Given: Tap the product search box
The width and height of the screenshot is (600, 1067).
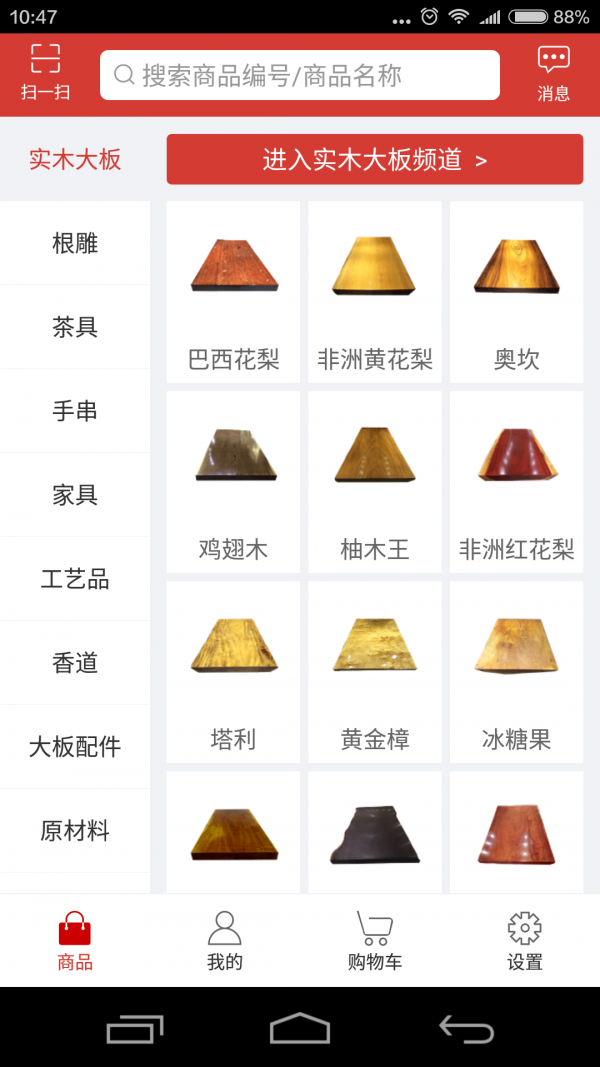Looking at the screenshot, I should click(x=300, y=75).
